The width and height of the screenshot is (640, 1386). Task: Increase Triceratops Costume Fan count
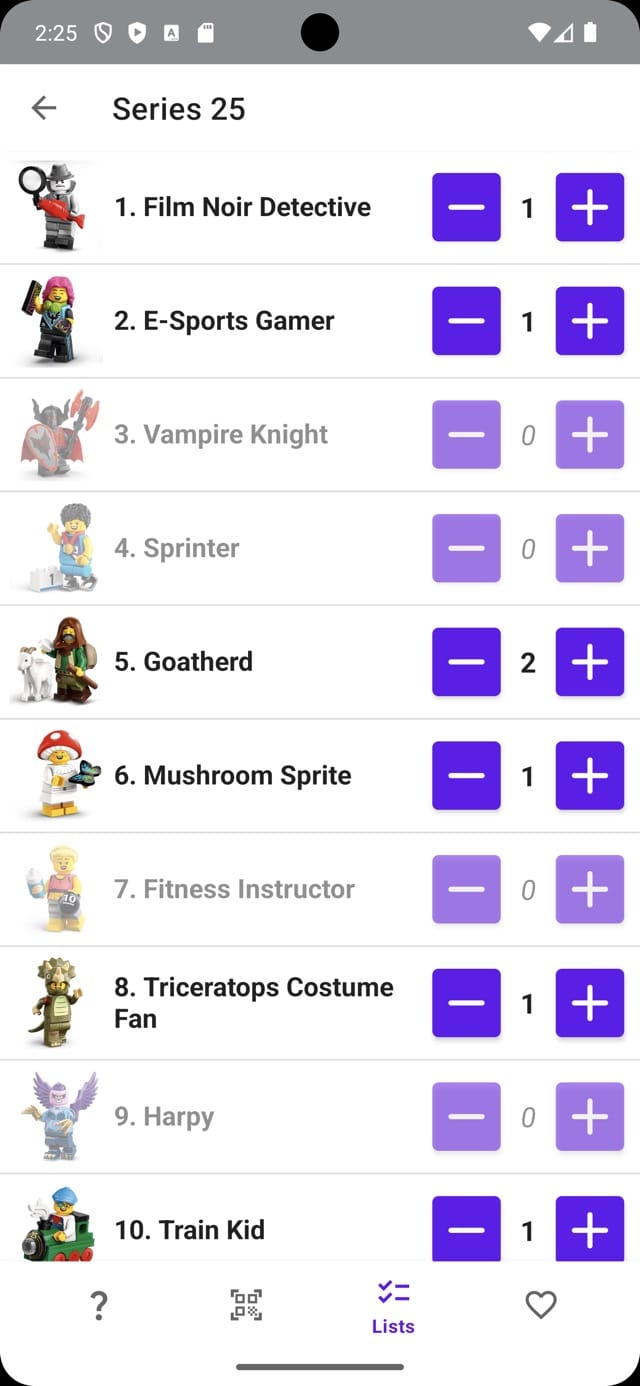click(x=590, y=1003)
